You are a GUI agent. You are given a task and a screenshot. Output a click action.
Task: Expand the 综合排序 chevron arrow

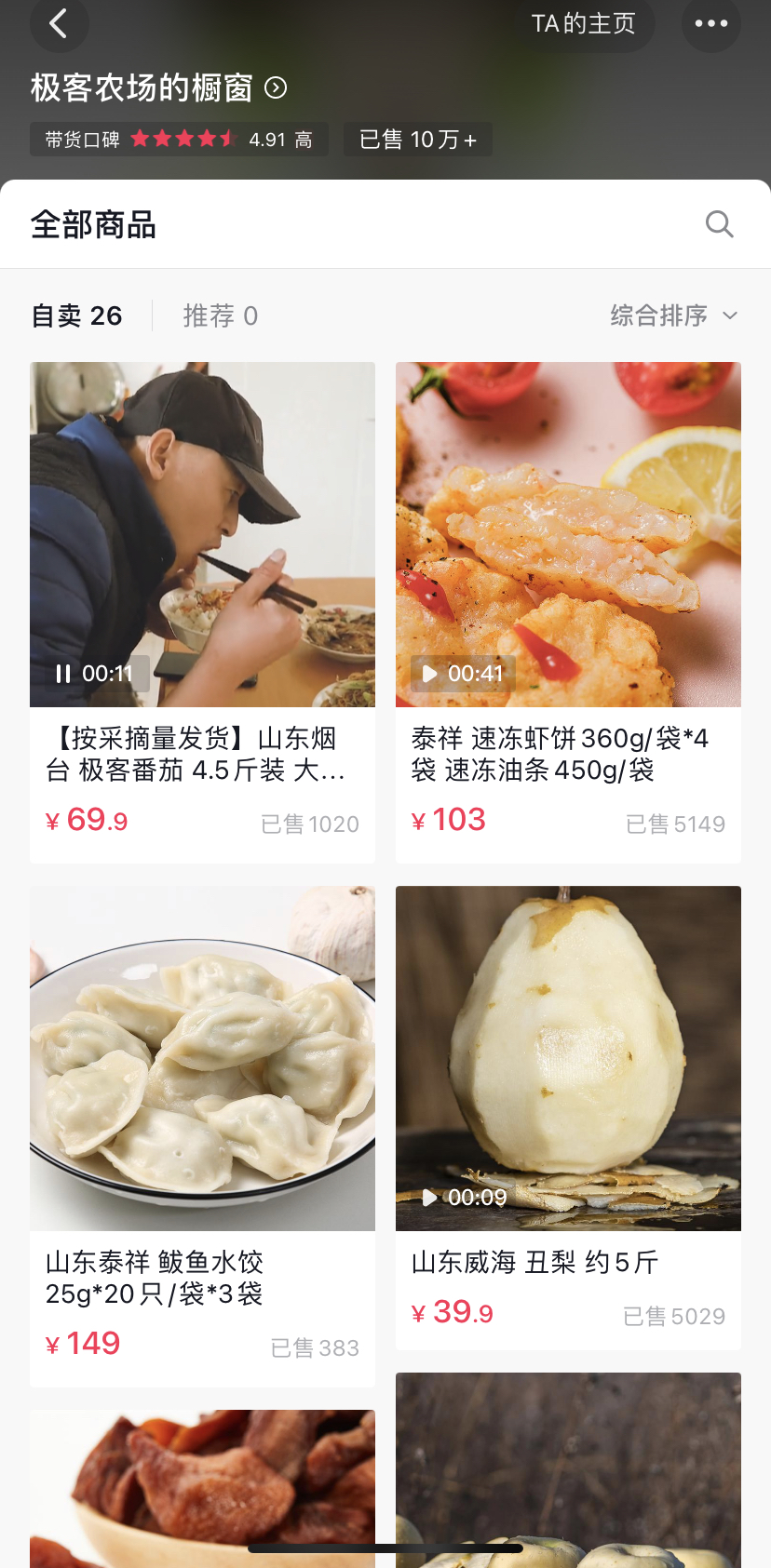click(730, 315)
